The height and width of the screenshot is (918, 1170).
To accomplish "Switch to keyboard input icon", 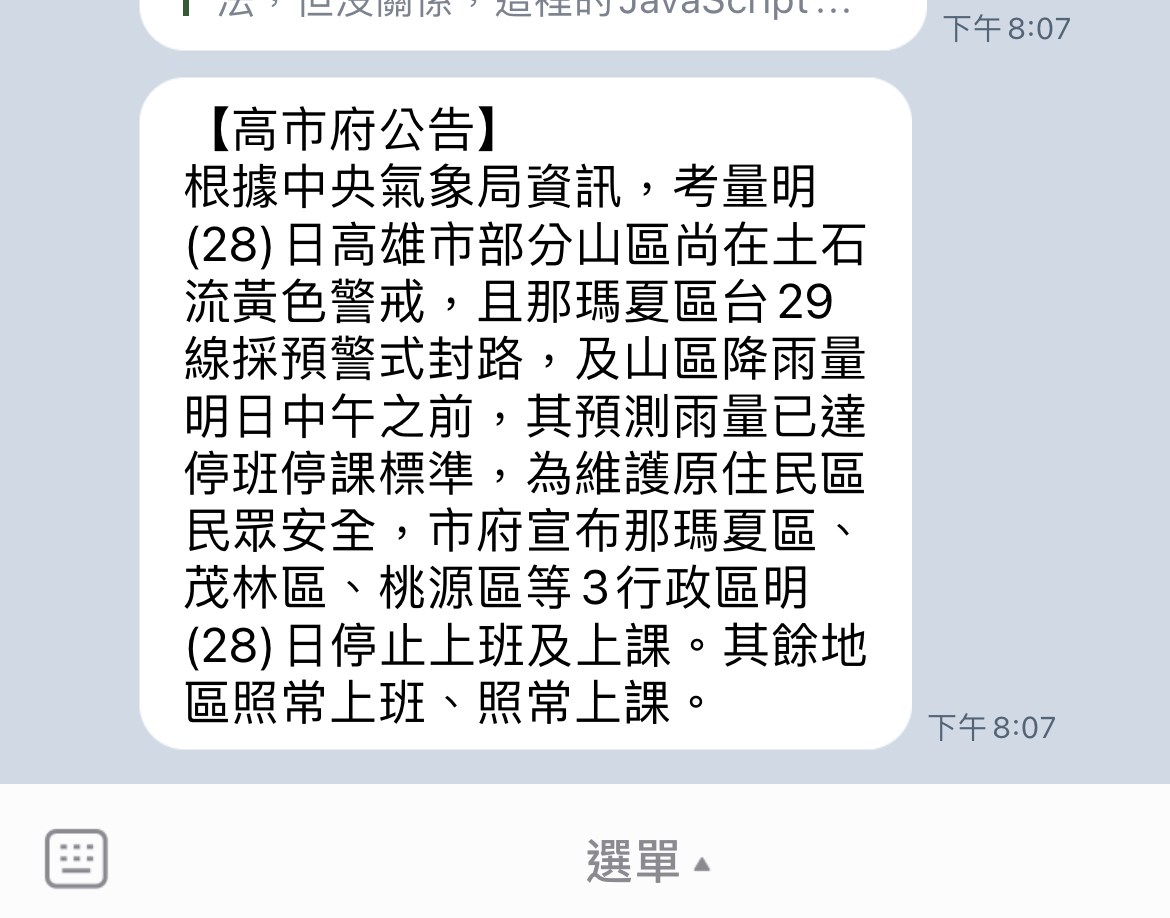I will pos(76,859).
